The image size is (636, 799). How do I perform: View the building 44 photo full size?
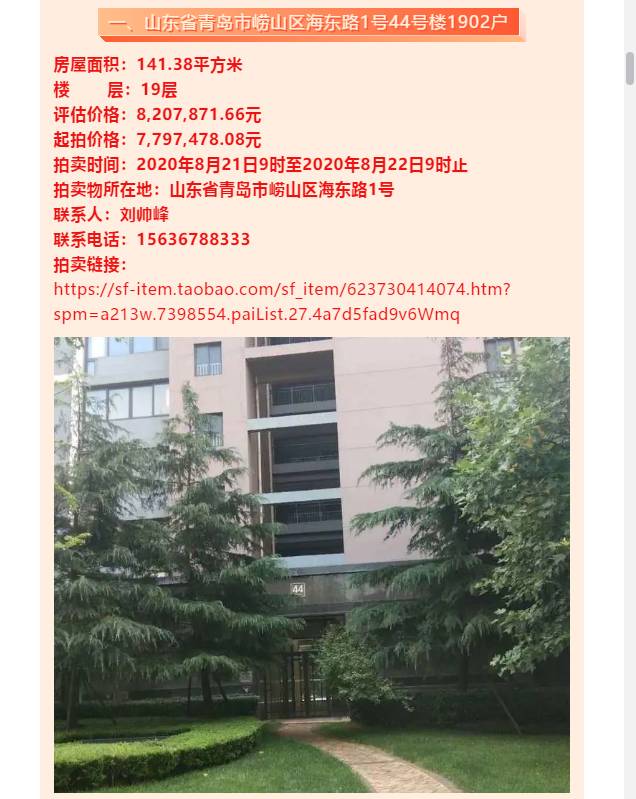click(311, 564)
